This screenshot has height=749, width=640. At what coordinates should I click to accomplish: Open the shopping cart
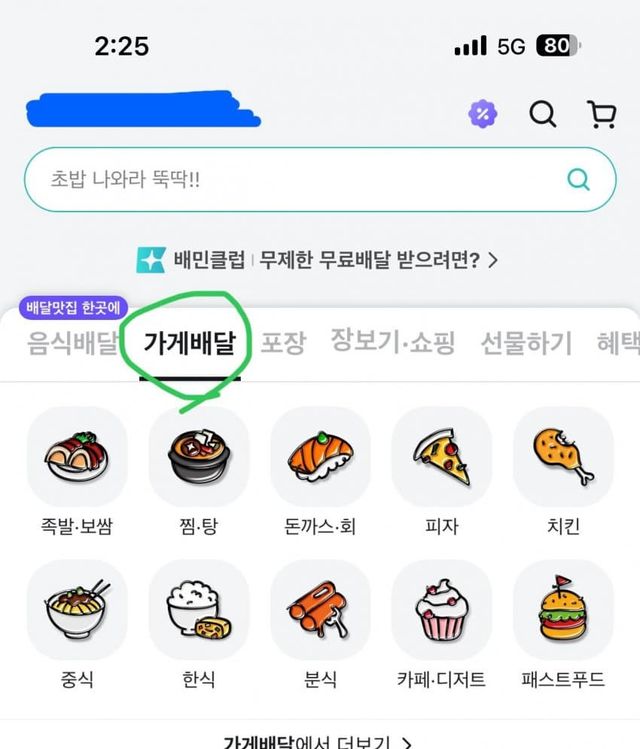[601, 114]
